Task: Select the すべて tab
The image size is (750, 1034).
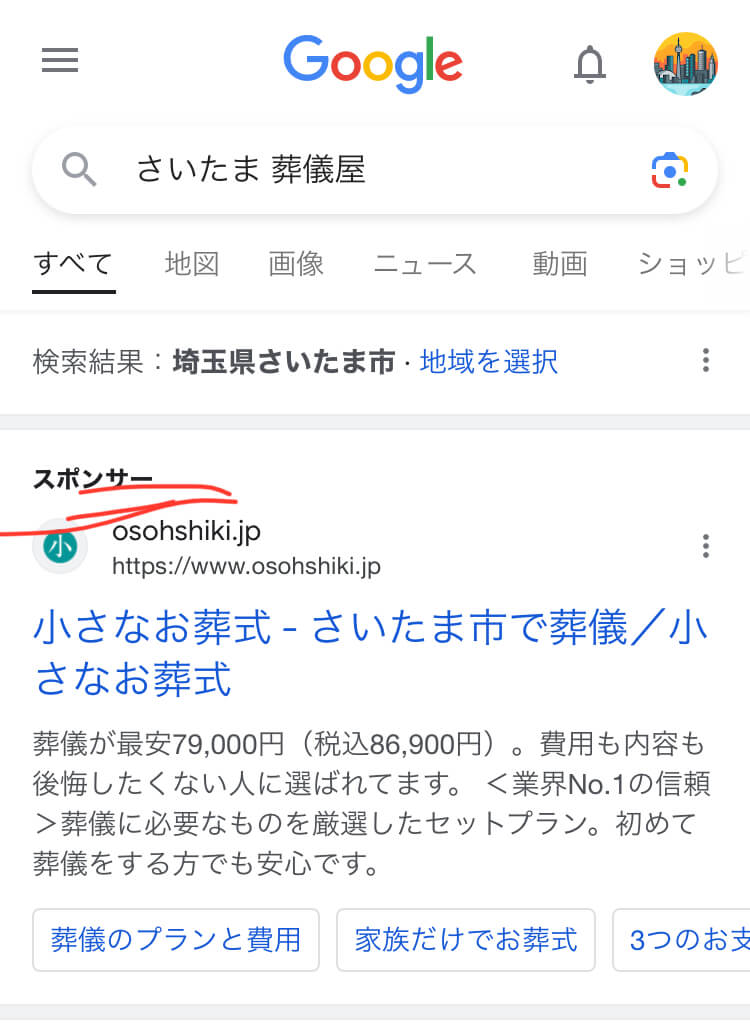Action: pyautogui.click(x=73, y=264)
